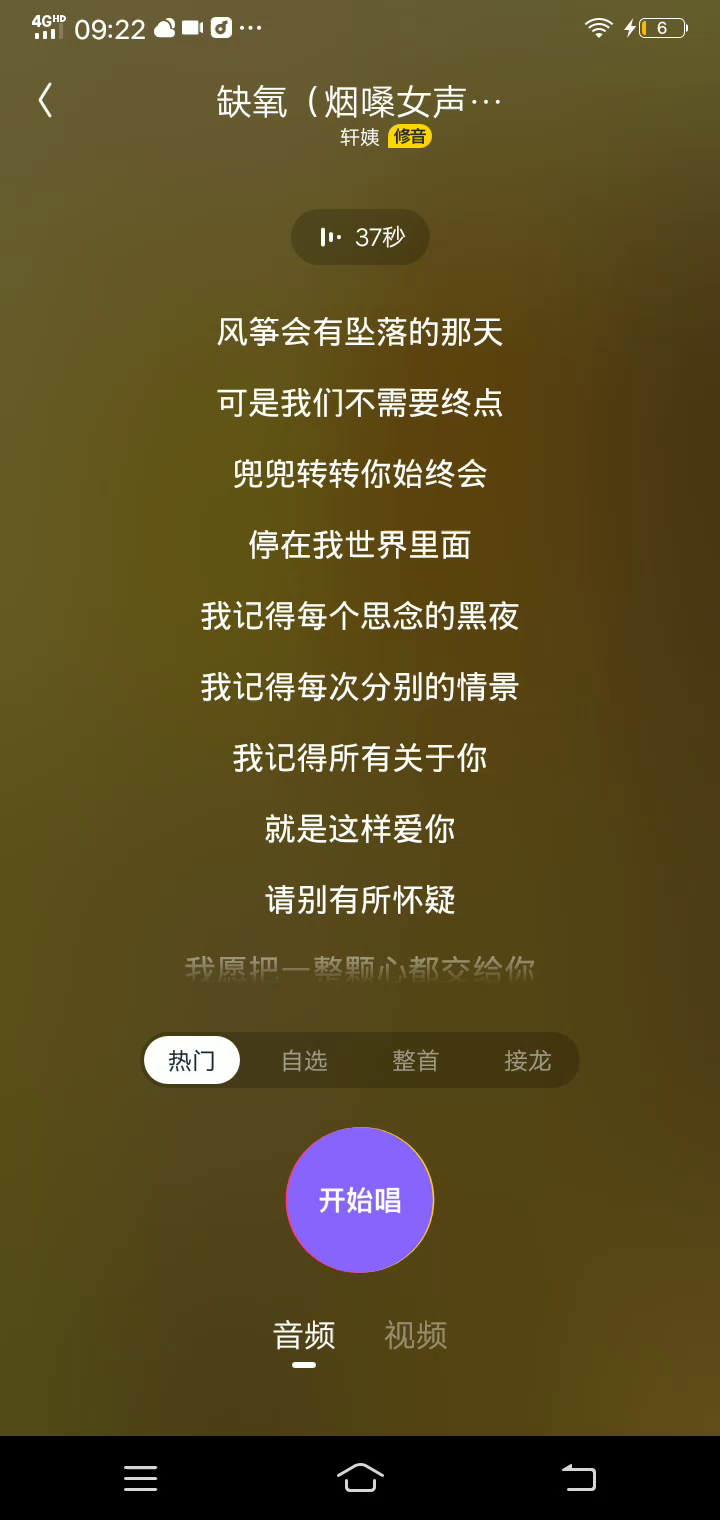Image resolution: width=720 pixels, height=1520 pixels.
Task: Go back using the top-left arrow
Action: (x=45, y=100)
